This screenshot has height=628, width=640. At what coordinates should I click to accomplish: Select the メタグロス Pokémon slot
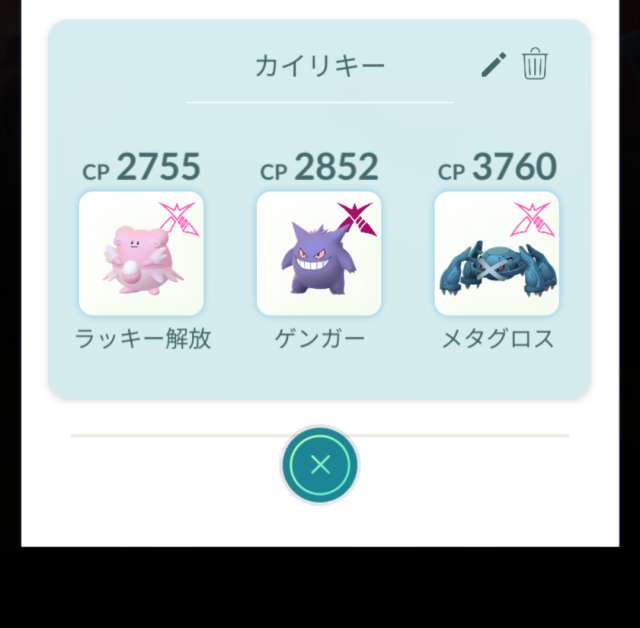[496, 253]
